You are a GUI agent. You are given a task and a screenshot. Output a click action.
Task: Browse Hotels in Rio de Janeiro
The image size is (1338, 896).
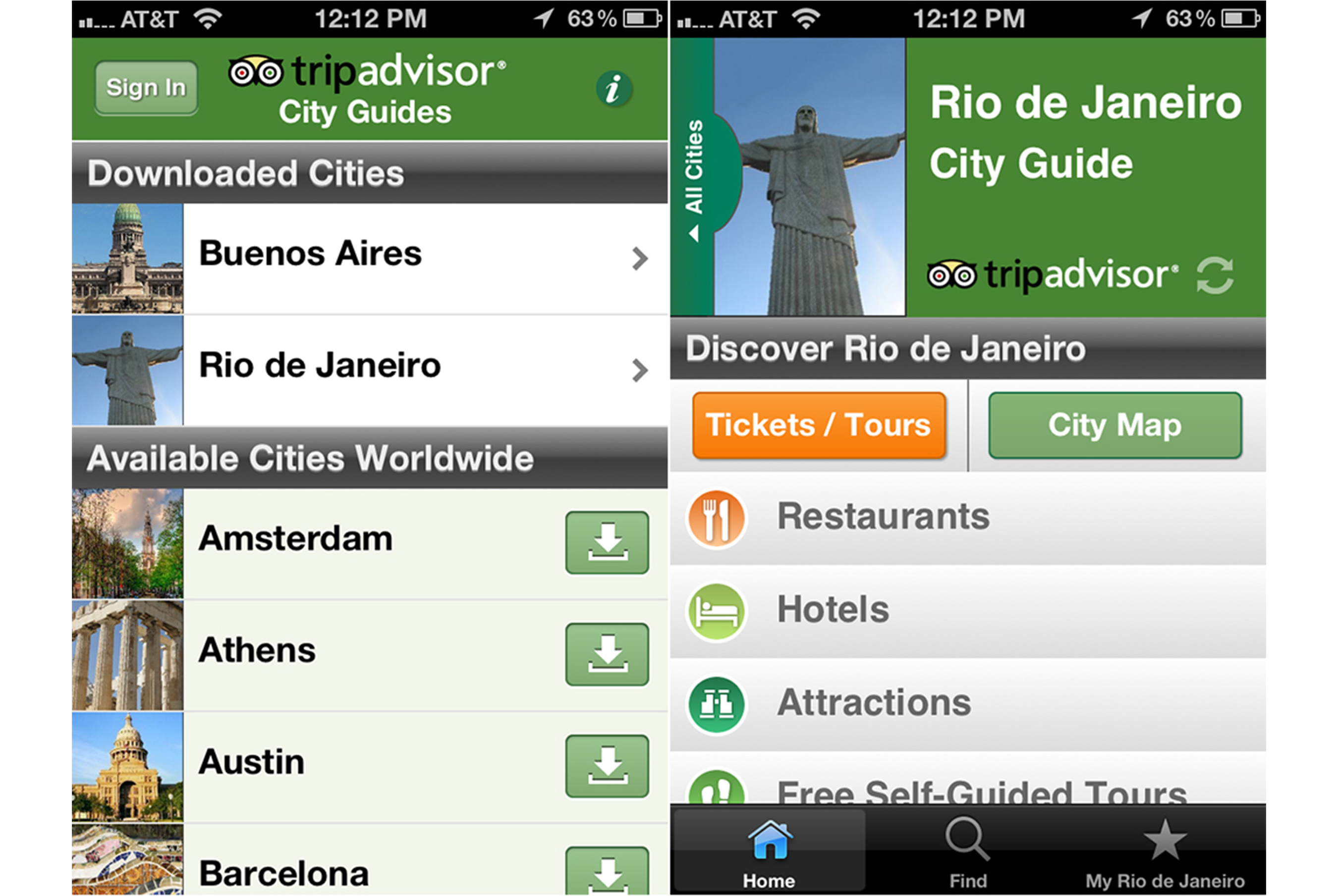pos(968,610)
